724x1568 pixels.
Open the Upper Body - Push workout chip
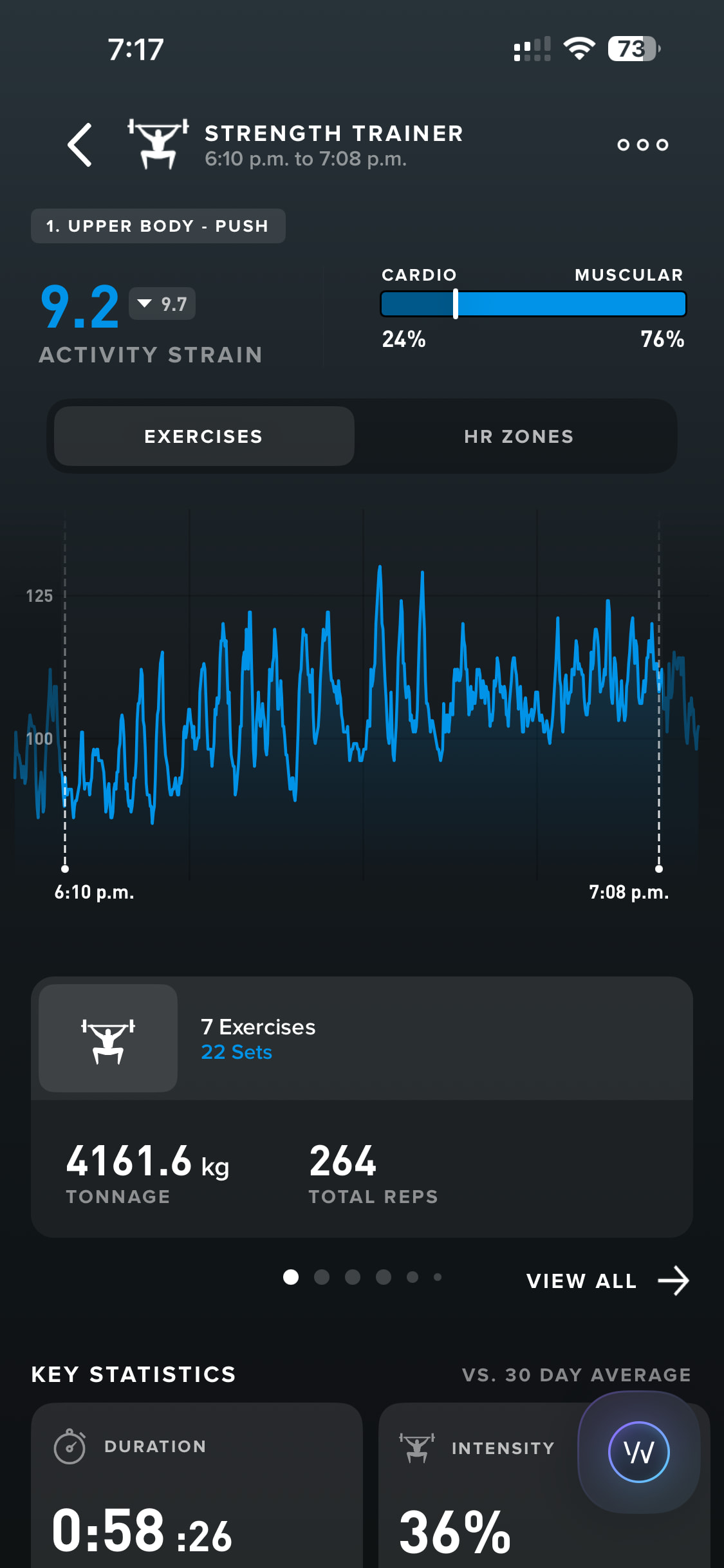[x=158, y=226]
